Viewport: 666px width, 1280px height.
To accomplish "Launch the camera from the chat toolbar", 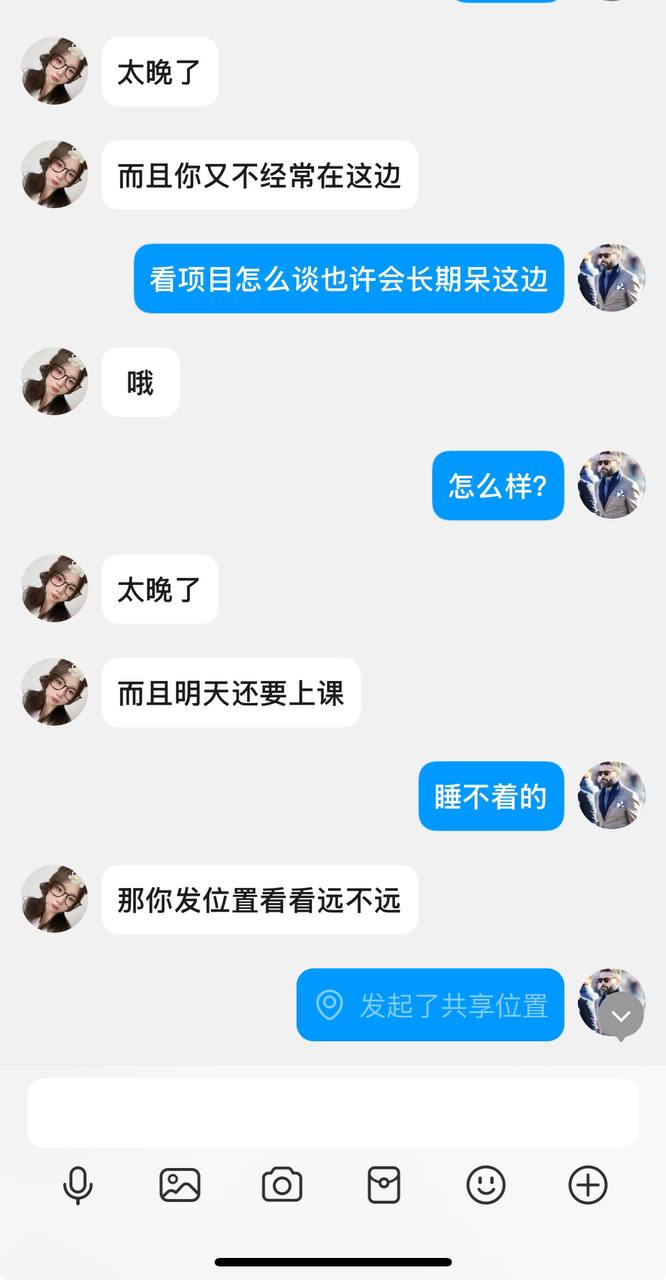I will tap(282, 1186).
